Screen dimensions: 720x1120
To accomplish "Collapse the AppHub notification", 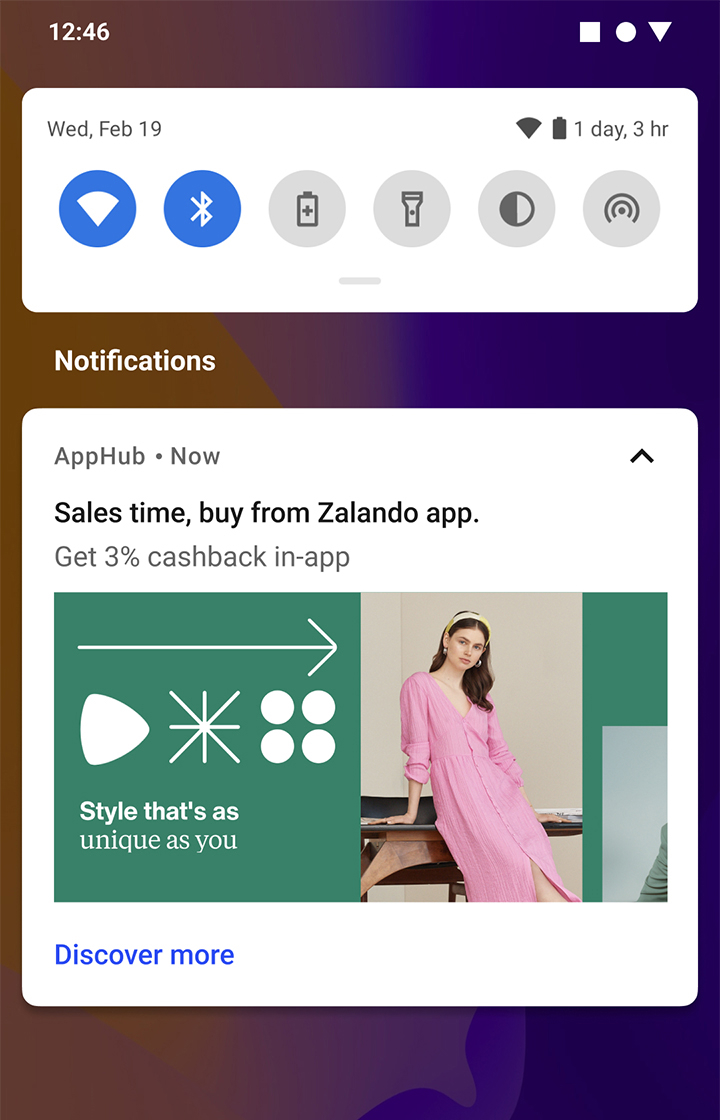I will [x=641, y=457].
